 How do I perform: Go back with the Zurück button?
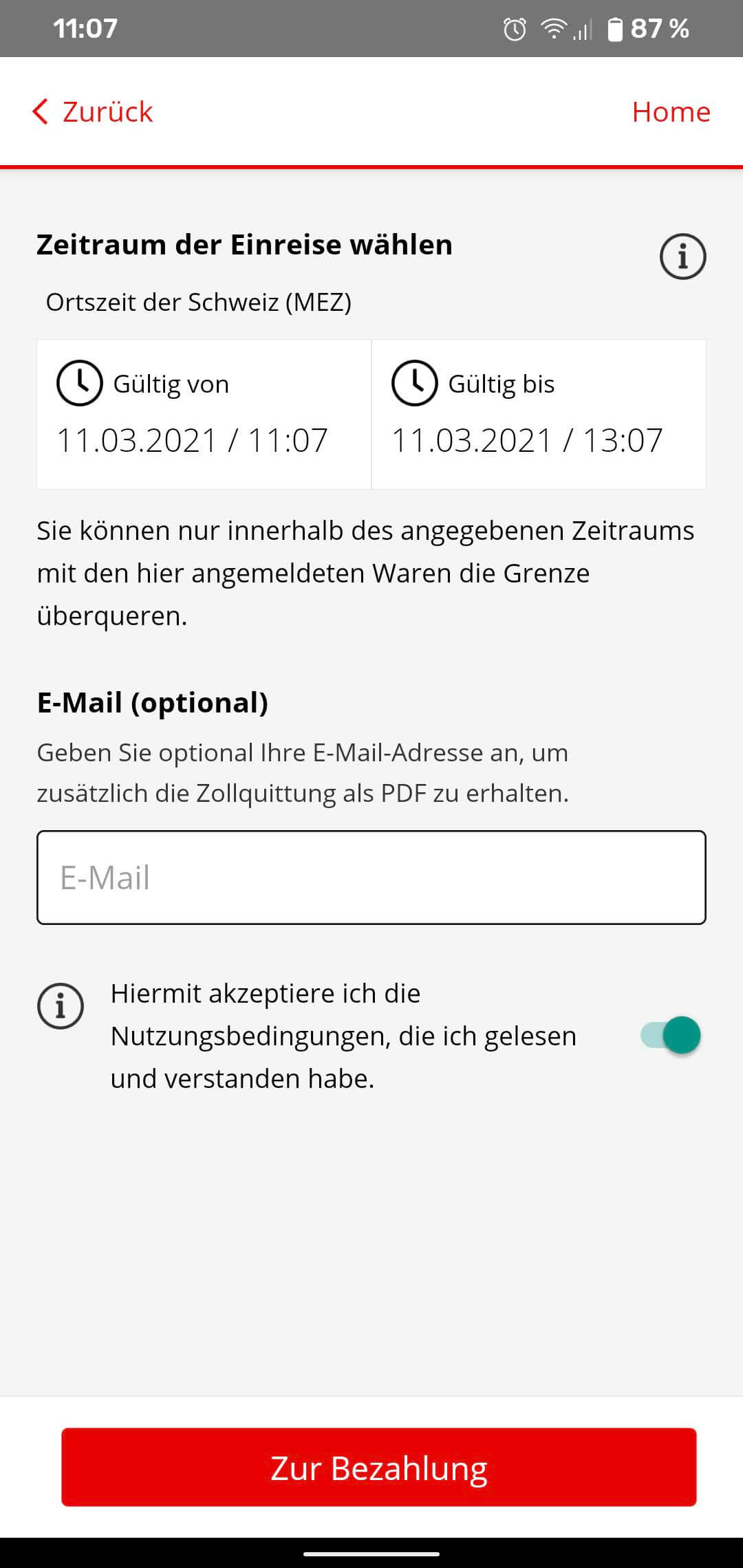pos(93,111)
